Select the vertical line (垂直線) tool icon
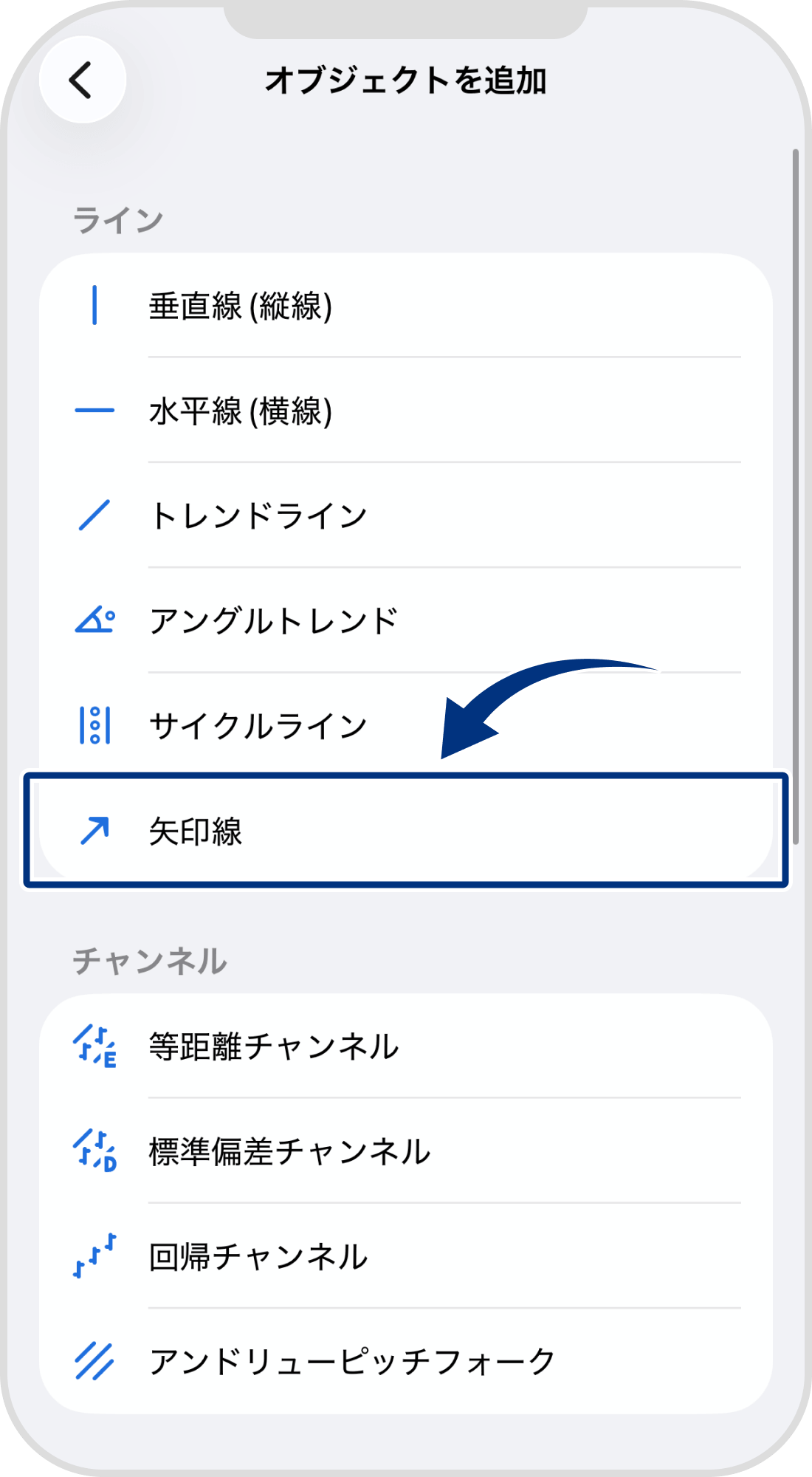This screenshot has width=812, height=1477. pyautogui.click(x=96, y=303)
